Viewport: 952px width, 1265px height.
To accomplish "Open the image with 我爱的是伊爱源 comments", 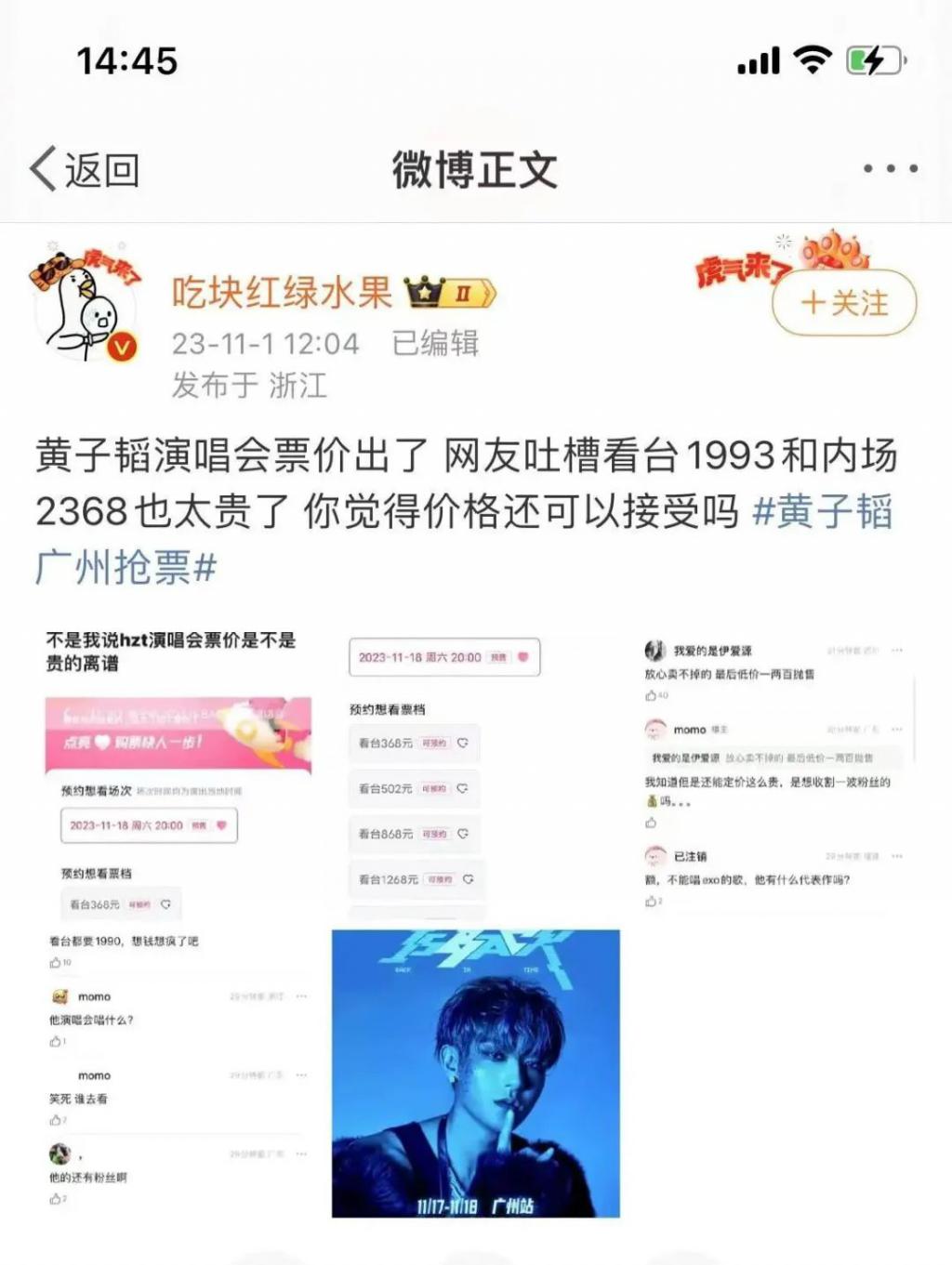I will 771,771.
